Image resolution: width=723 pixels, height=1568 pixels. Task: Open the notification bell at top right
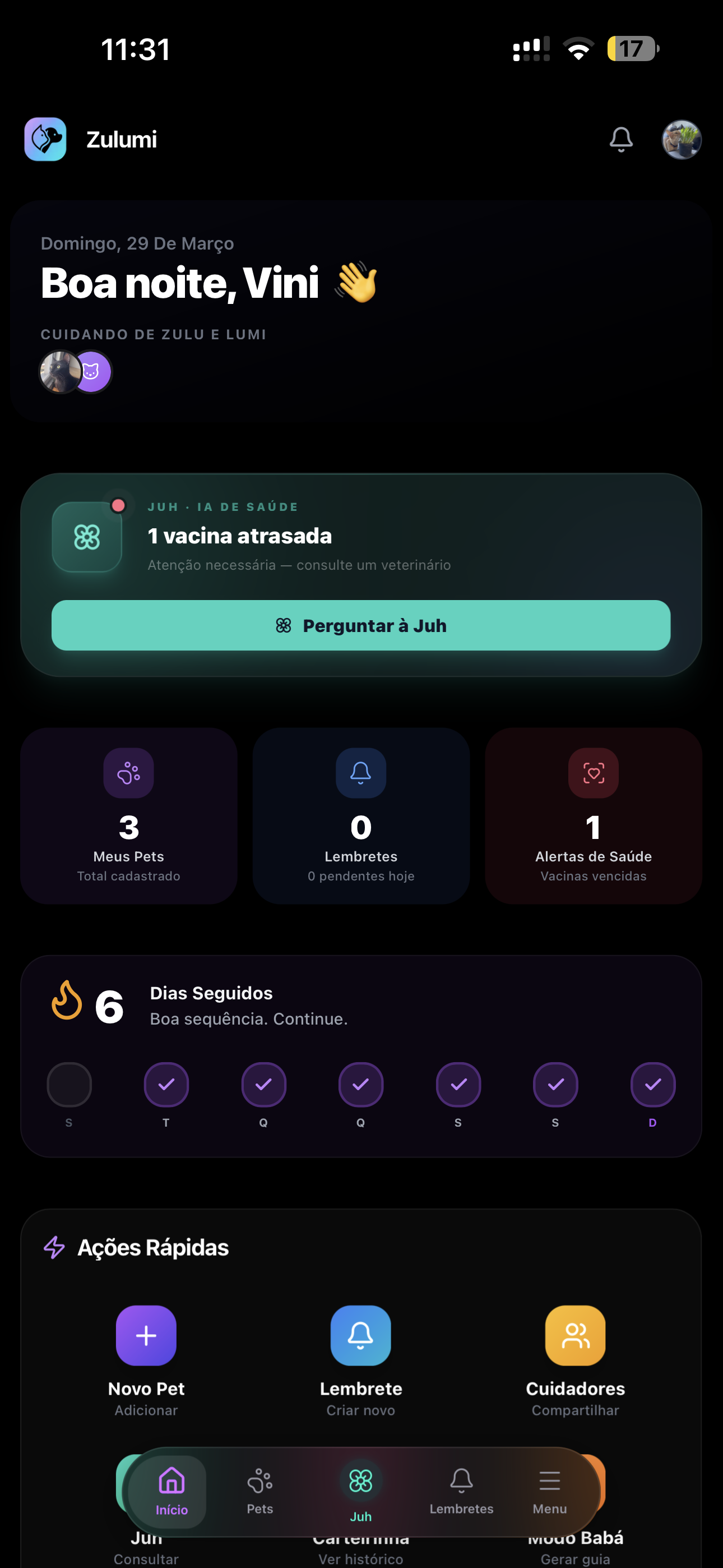tap(621, 140)
